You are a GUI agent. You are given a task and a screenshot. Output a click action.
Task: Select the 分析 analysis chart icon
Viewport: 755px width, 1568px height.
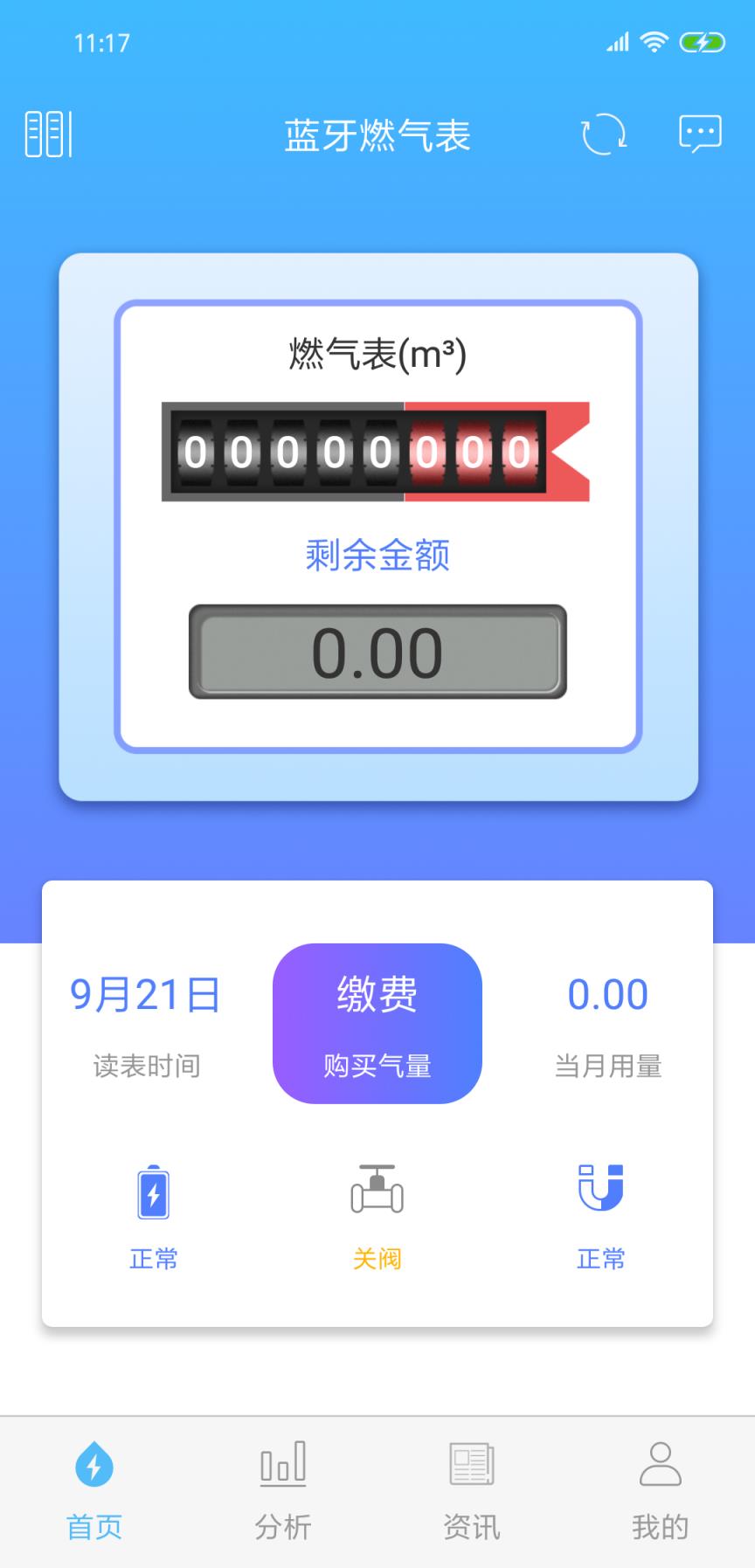(283, 1463)
